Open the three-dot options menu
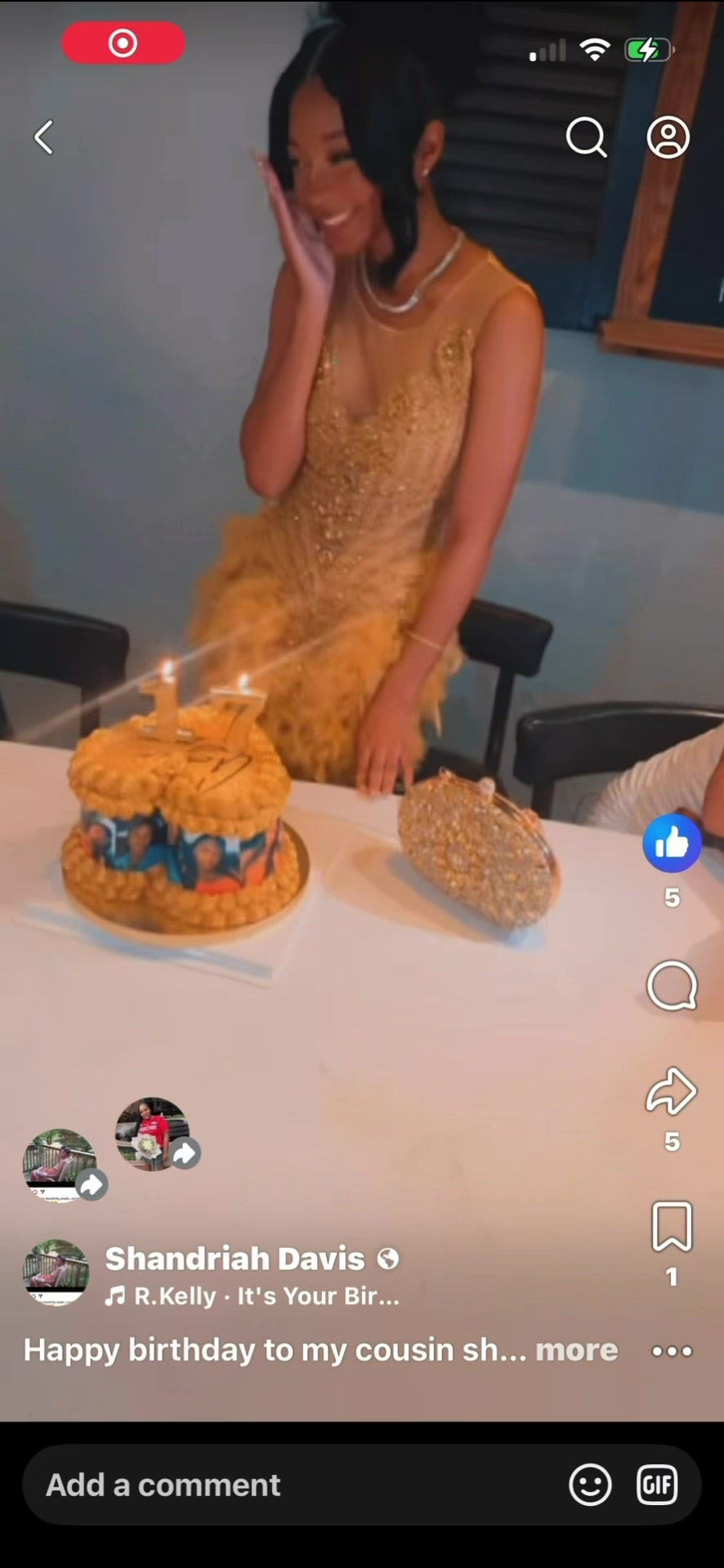Viewport: 724px width, 1568px height. tap(672, 1352)
